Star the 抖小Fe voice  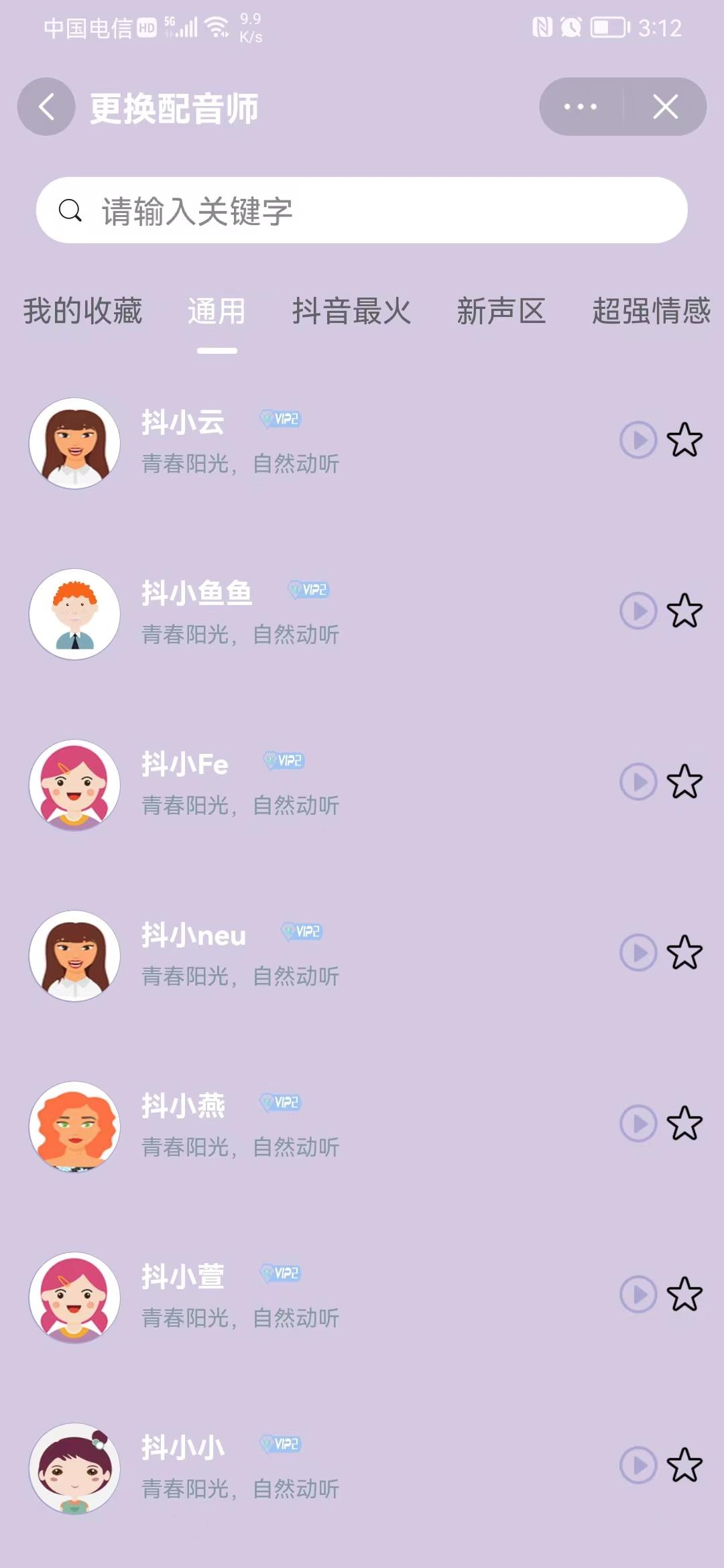(x=684, y=782)
